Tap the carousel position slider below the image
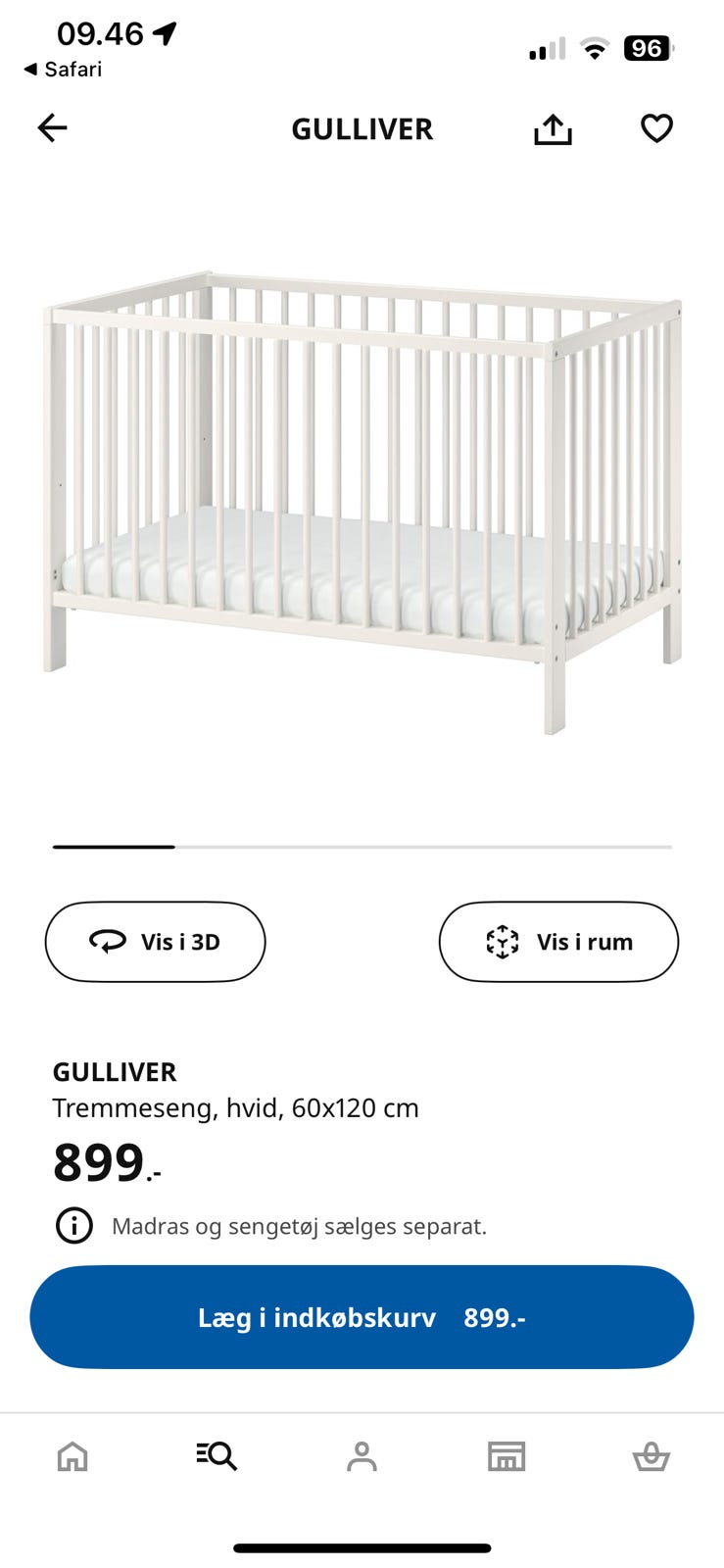Screen dimensions: 724x1568 362,846
